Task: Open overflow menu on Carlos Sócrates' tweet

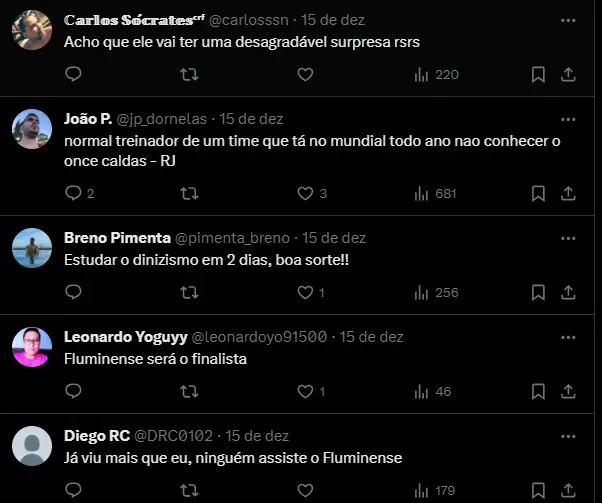Action: click(568, 20)
